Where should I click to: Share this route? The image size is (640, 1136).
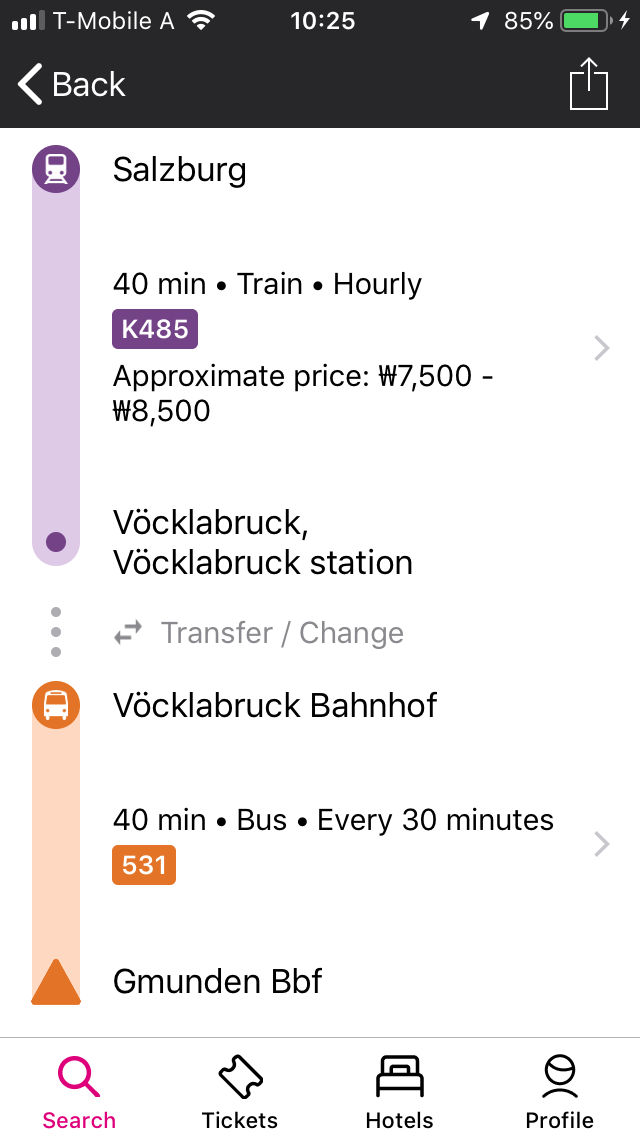[588, 85]
